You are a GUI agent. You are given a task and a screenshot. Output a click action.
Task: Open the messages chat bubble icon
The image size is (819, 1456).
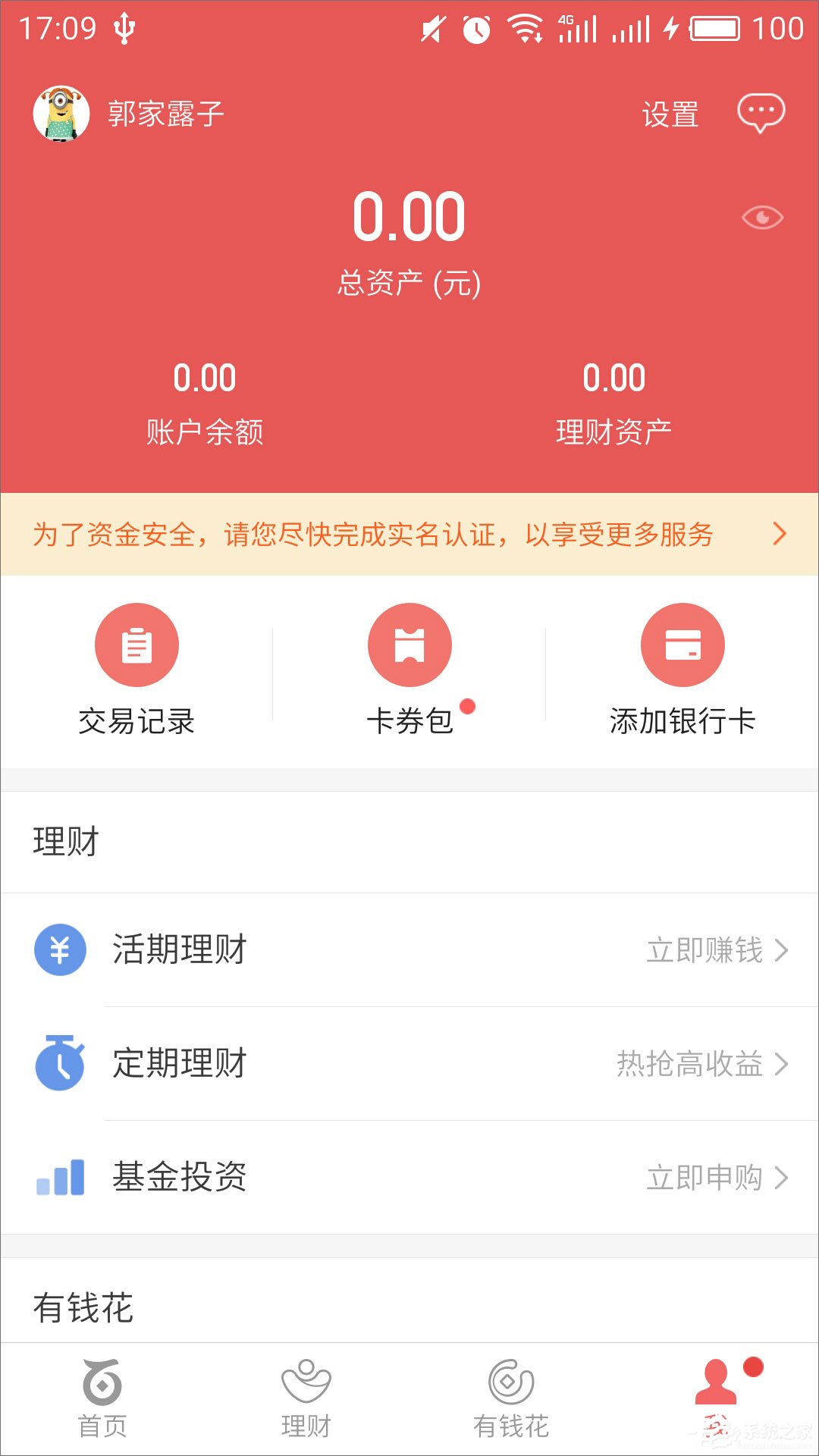(761, 114)
